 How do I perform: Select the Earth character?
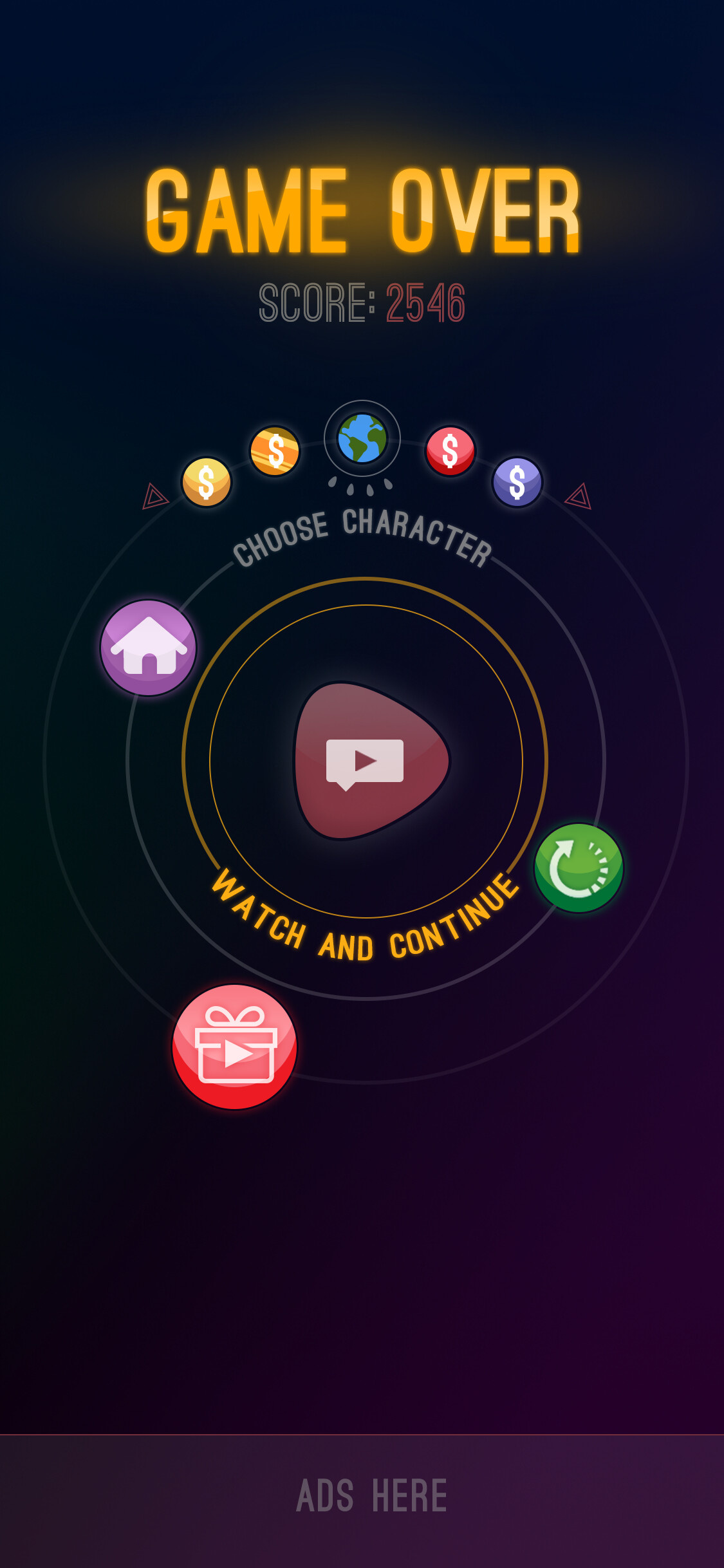tap(362, 438)
